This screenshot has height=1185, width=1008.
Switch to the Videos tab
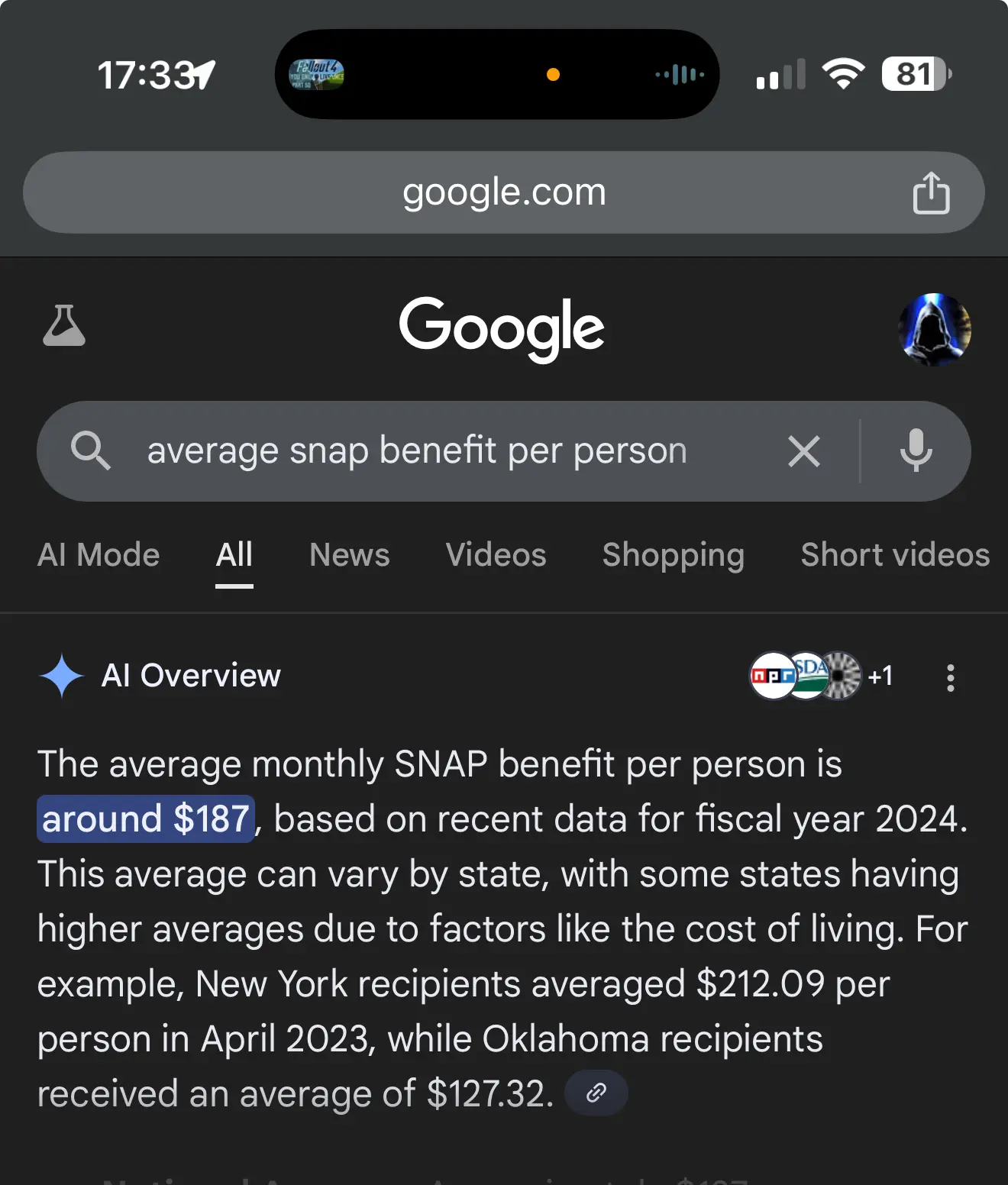(x=496, y=555)
